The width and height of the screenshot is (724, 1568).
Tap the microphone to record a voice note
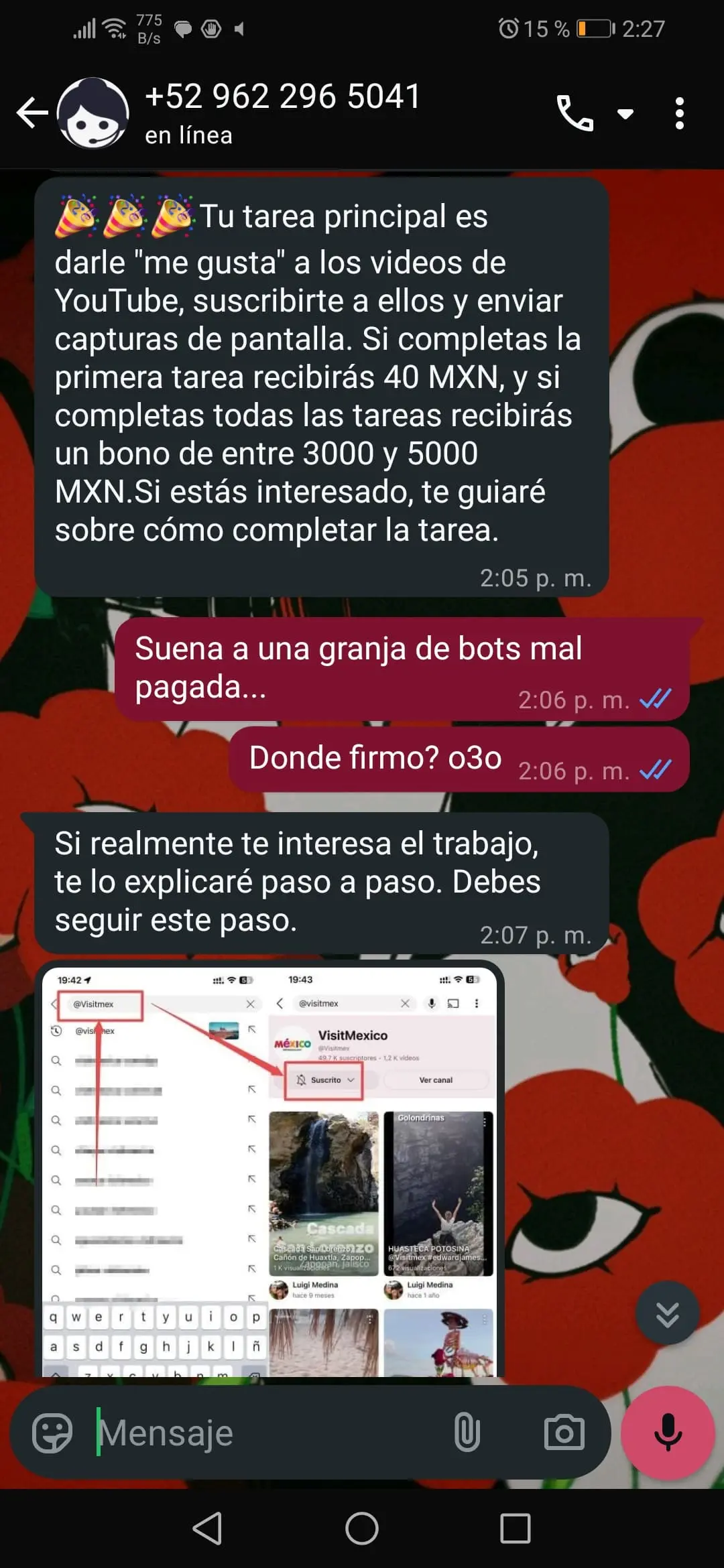coord(668,1432)
